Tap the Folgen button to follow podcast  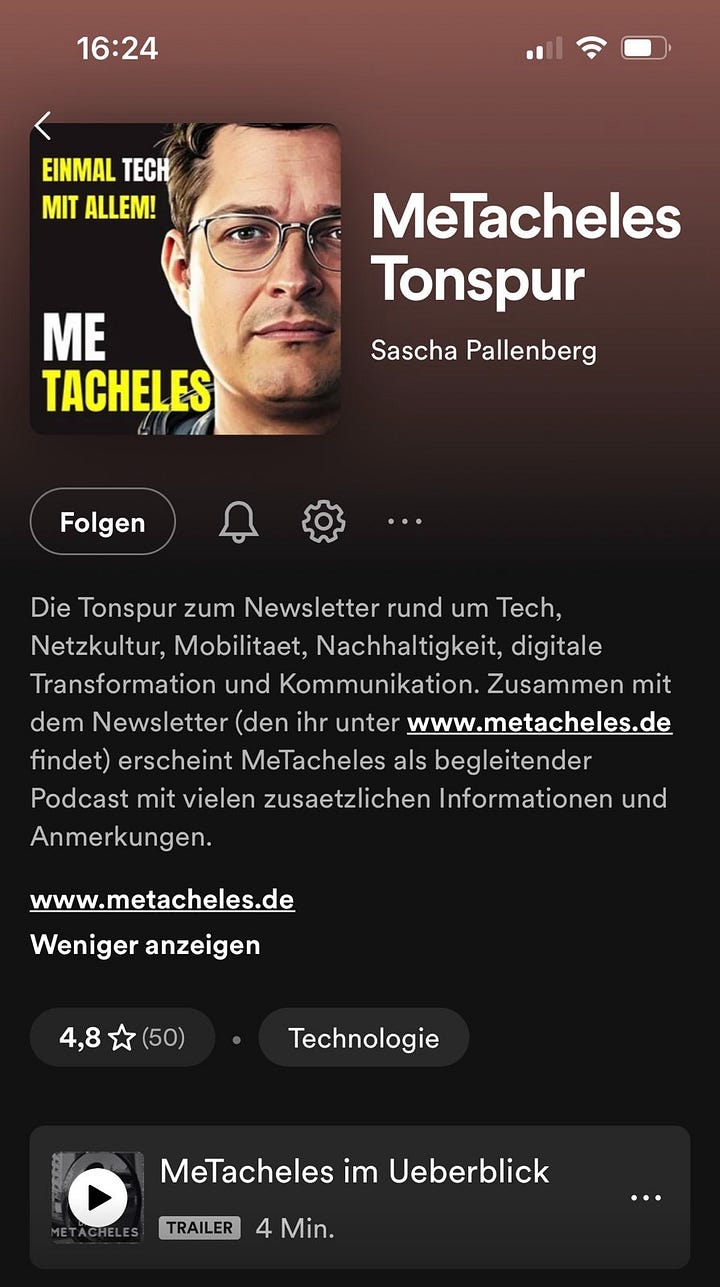tap(103, 522)
